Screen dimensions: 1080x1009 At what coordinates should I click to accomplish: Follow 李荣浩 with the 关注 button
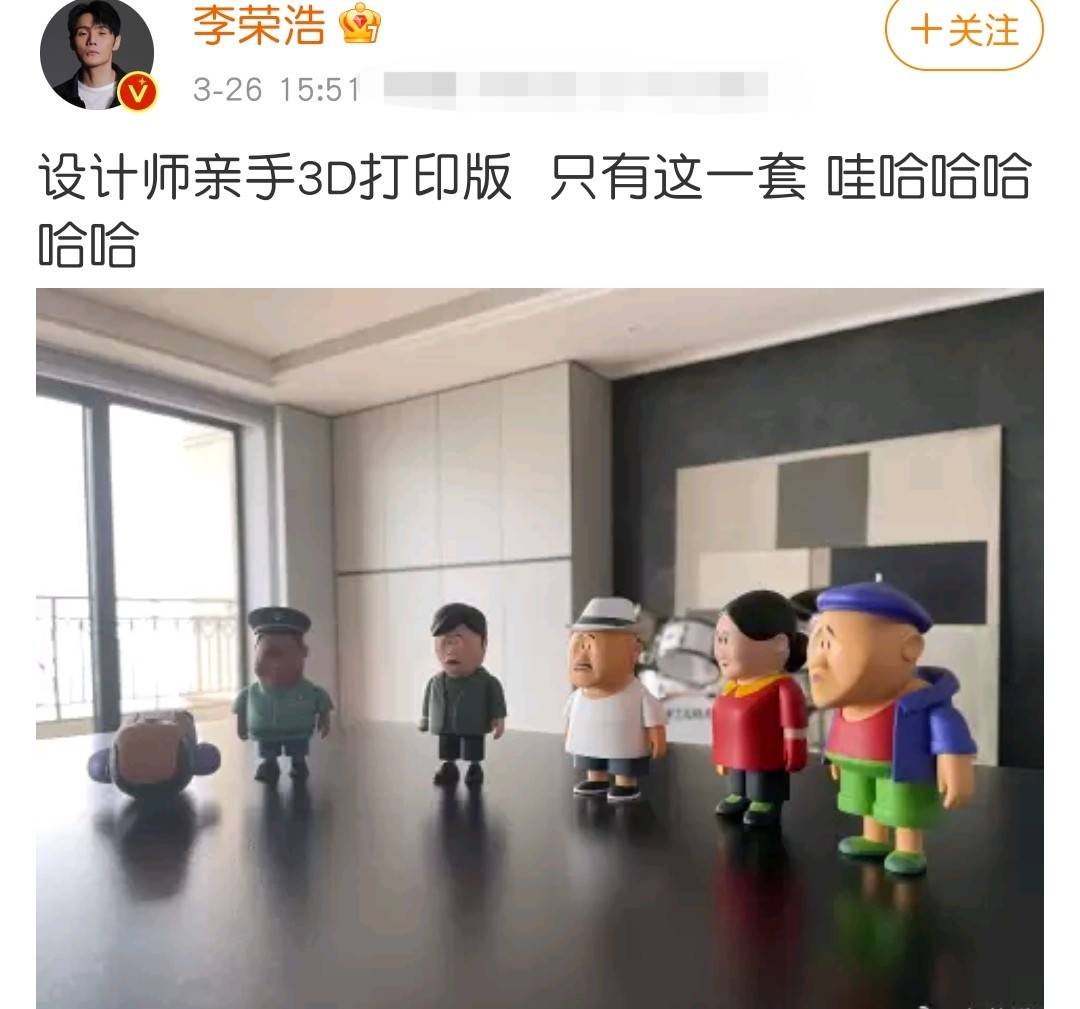[963, 31]
